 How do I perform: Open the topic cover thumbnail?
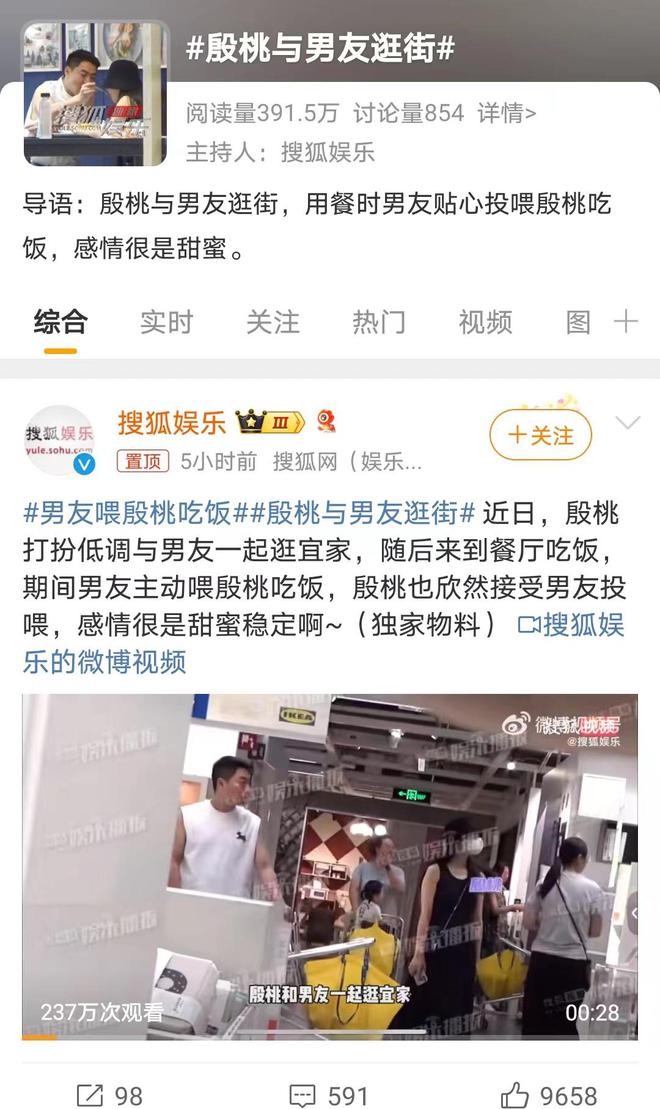click(x=95, y=93)
